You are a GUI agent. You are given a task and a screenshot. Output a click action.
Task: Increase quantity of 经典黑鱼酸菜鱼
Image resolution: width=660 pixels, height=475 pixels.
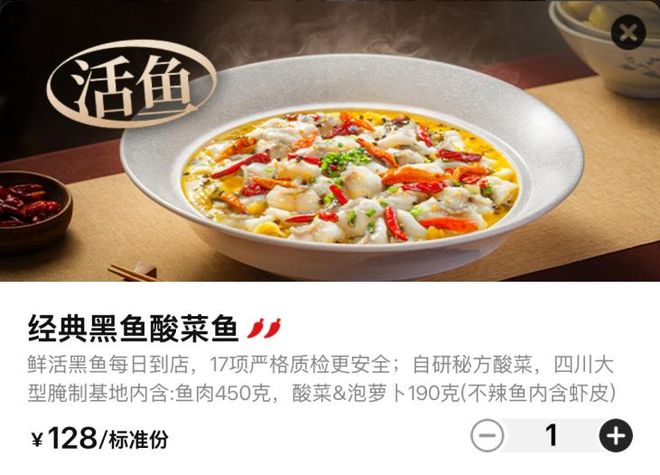[615, 437]
